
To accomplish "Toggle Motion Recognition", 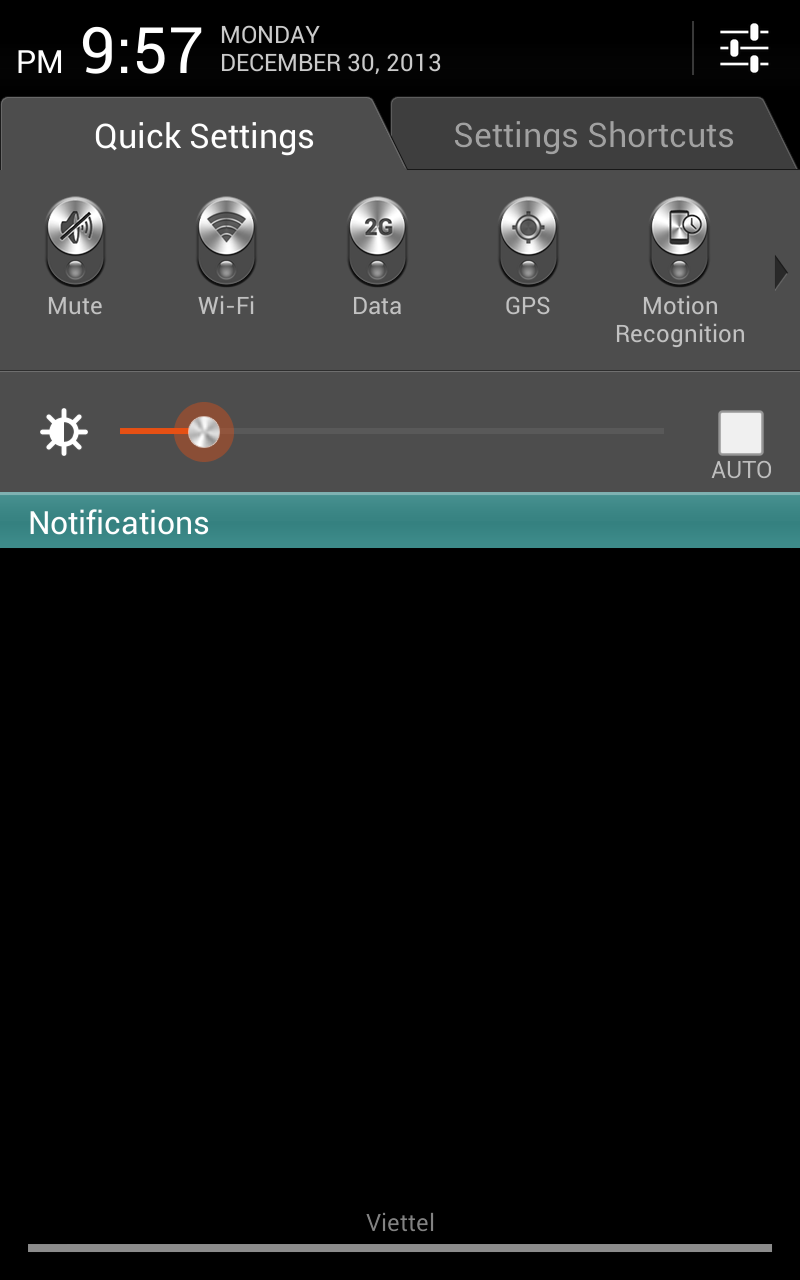I will (x=680, y=243).
